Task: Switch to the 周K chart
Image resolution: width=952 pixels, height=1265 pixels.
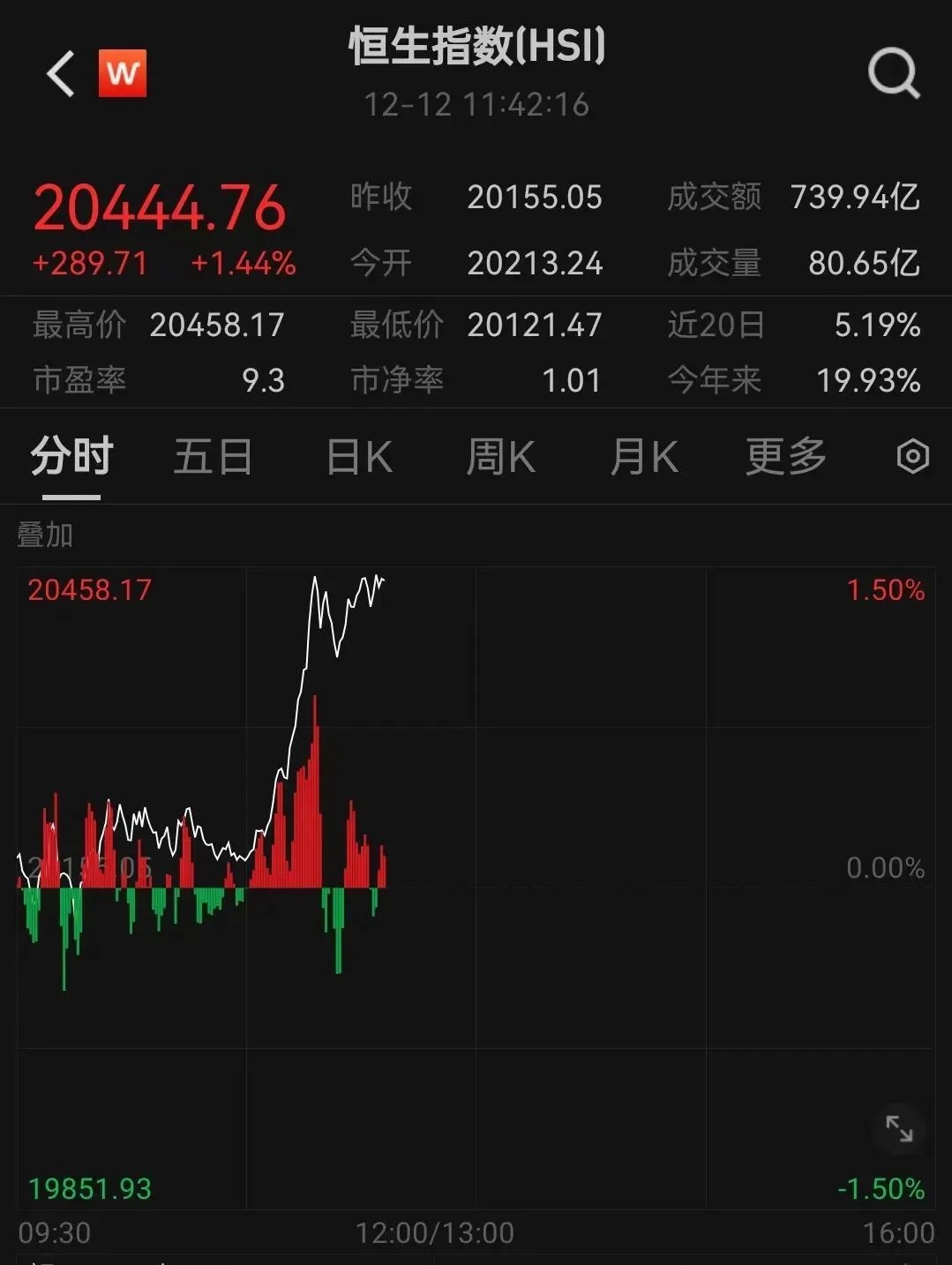Action: [500, 457]
